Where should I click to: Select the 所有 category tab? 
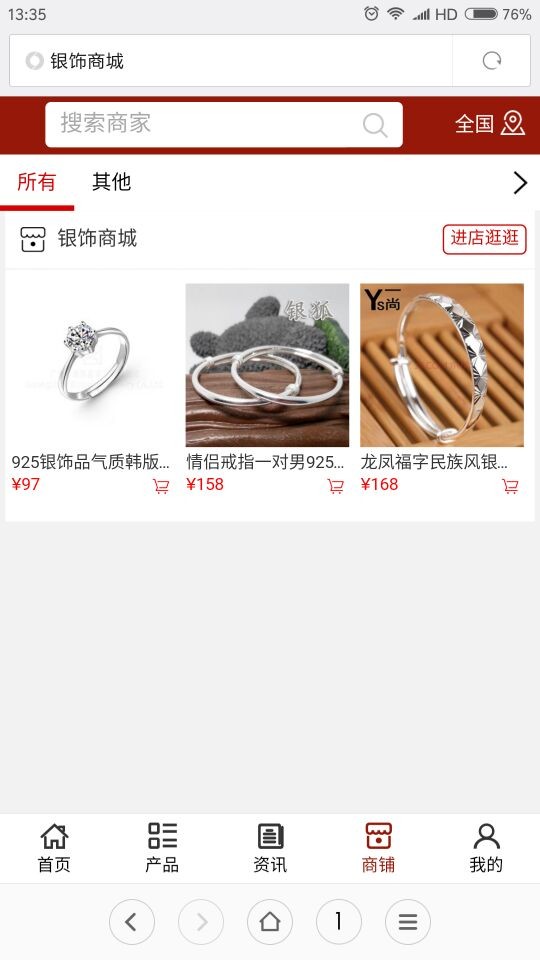click(37, 182)
